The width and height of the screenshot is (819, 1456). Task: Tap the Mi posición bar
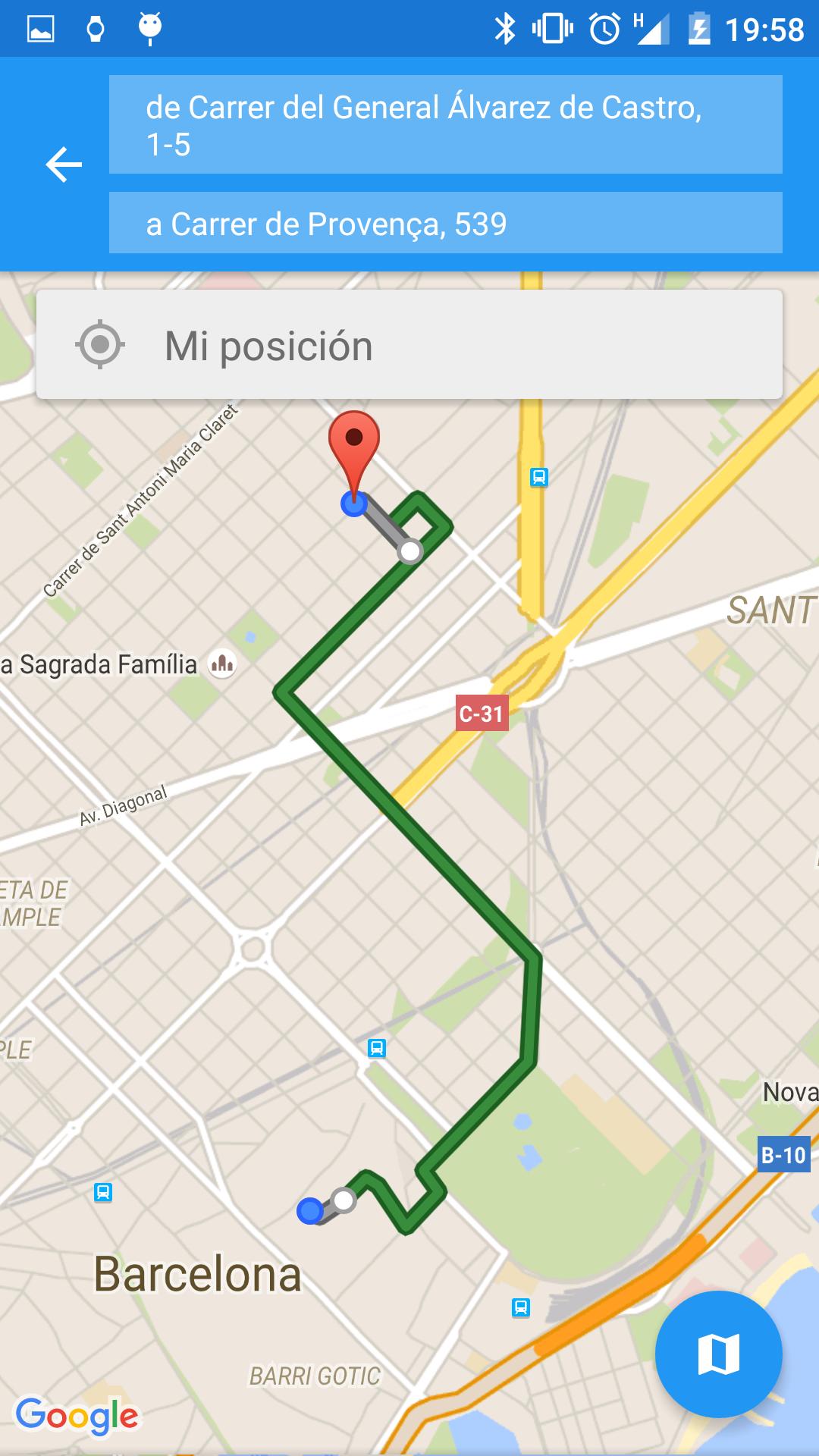pos(409,345)
